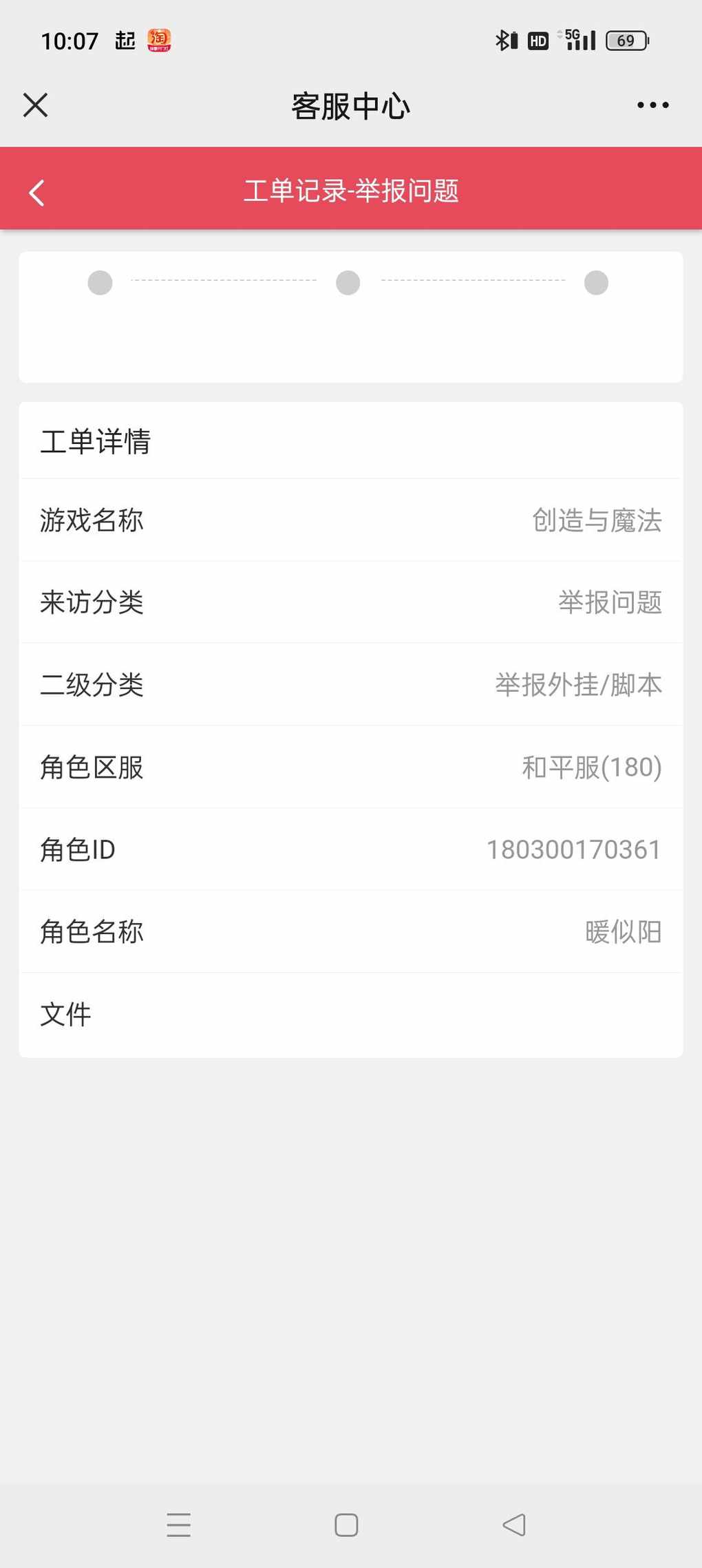
Task: Go back from 工单记录-举报问题
Action: (37, 193)
